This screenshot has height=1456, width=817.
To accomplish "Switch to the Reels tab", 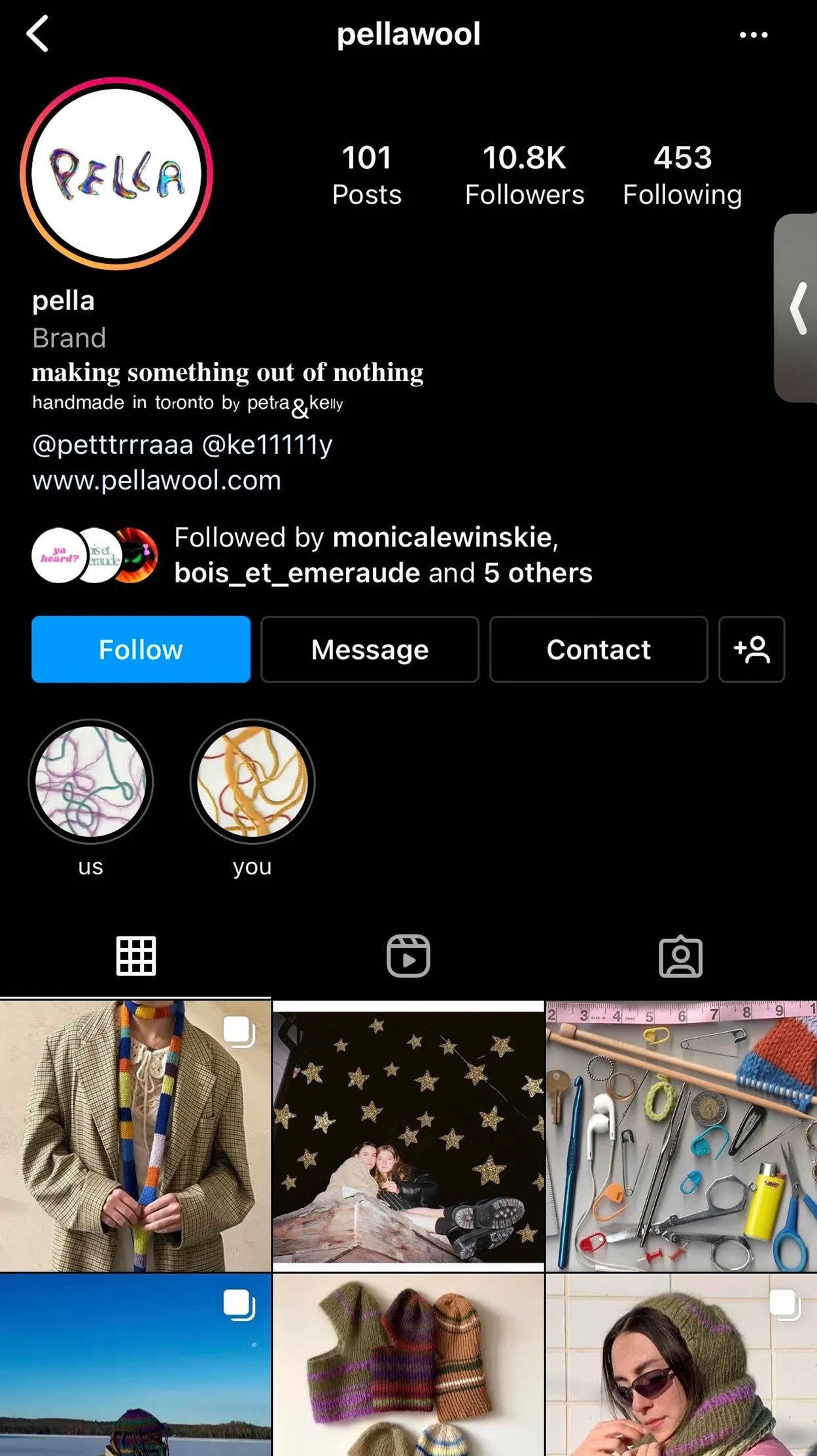I will point(408,956).
